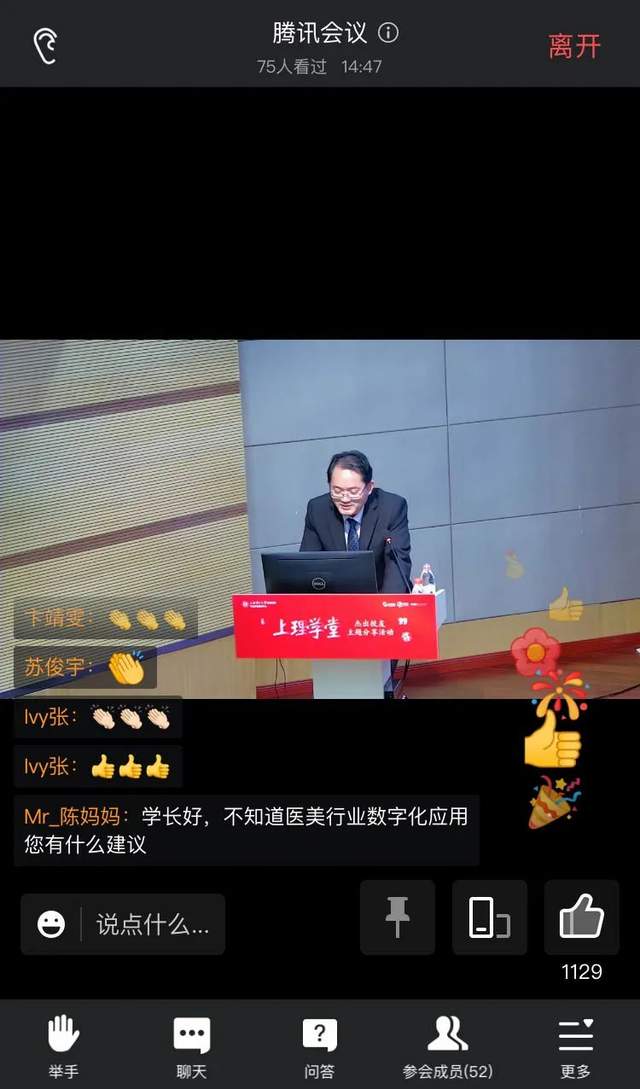This screenshot has width=640, height=1089.
Task: Raise your hand with 举手
Action: tap(63, 1045)
